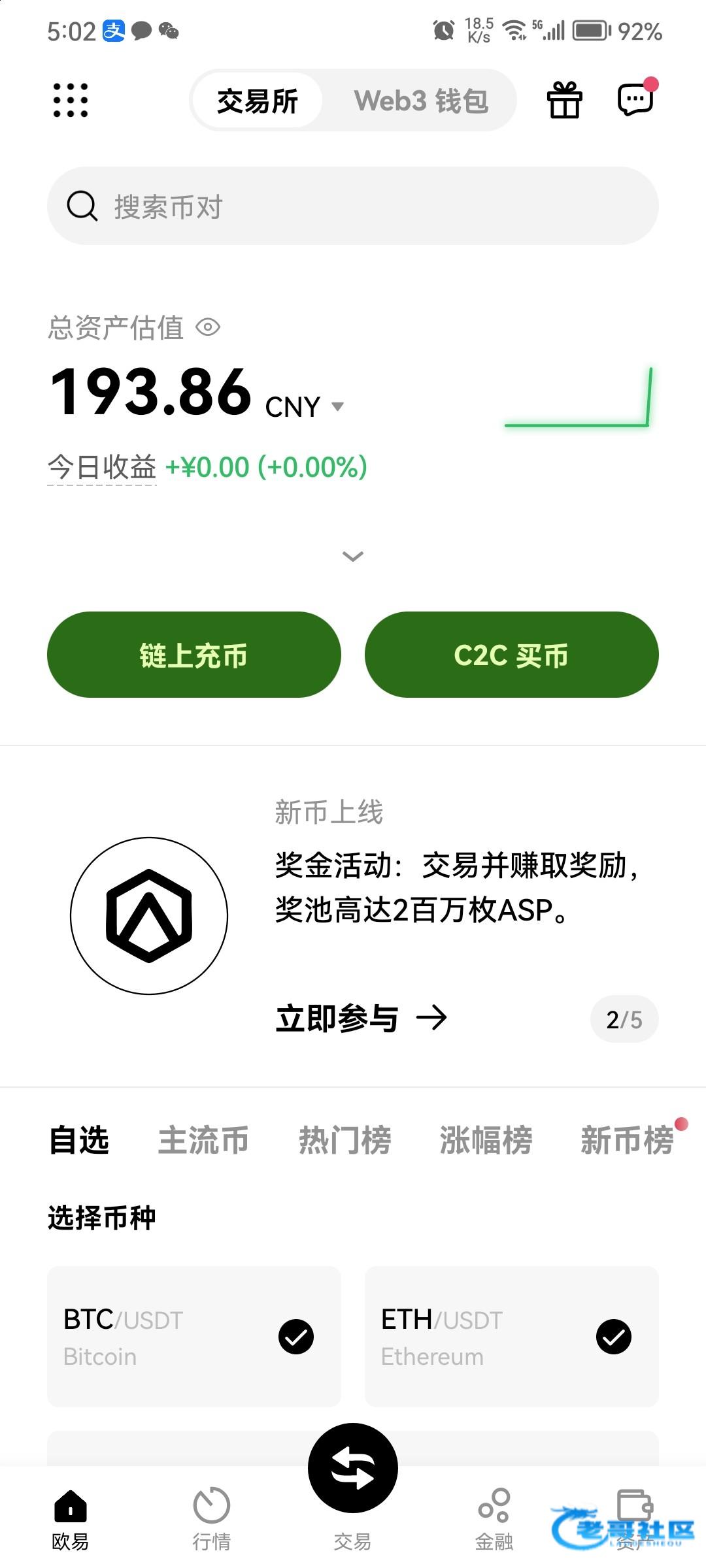Viewport: 706px width, 1568px height.
Task: Switch to 涨幅榜 tab
Action: pos(486,1141)
